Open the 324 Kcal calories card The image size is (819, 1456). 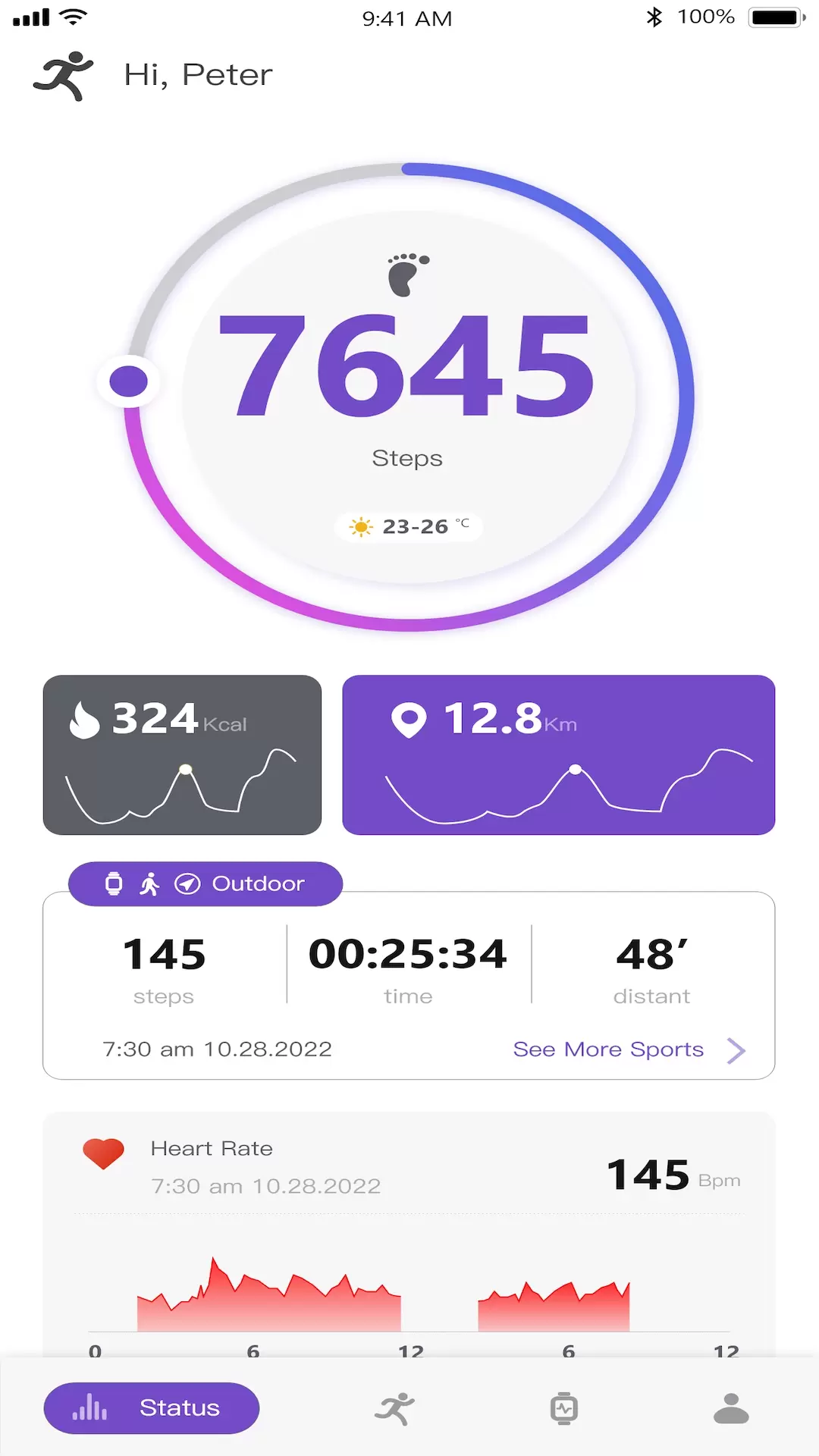pos(182,755)
